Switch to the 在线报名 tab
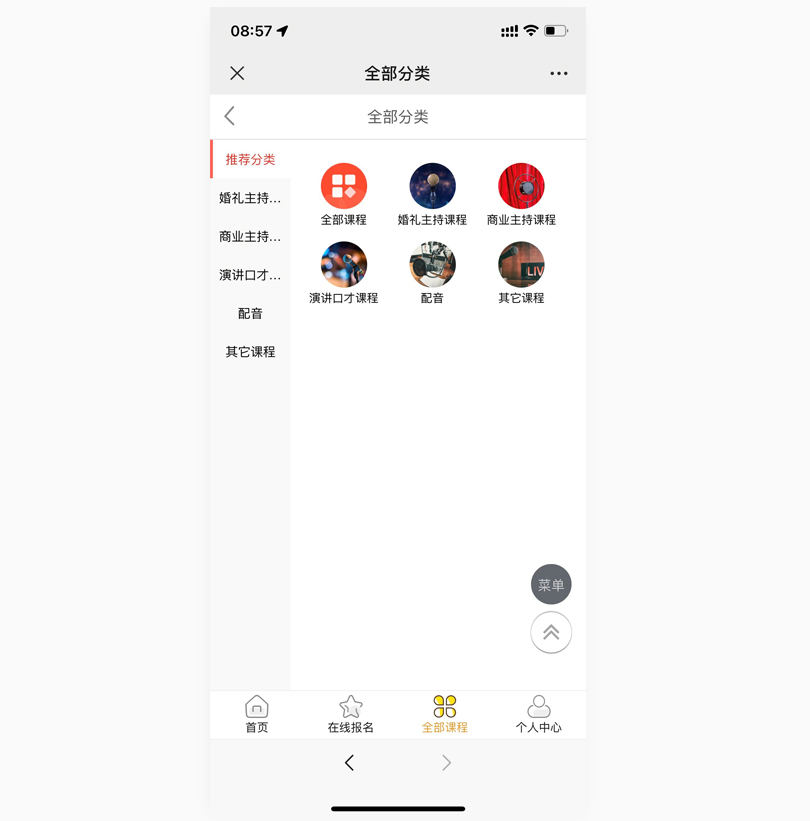810x821 pixels. pyautogui.click(x=351, y=714)
